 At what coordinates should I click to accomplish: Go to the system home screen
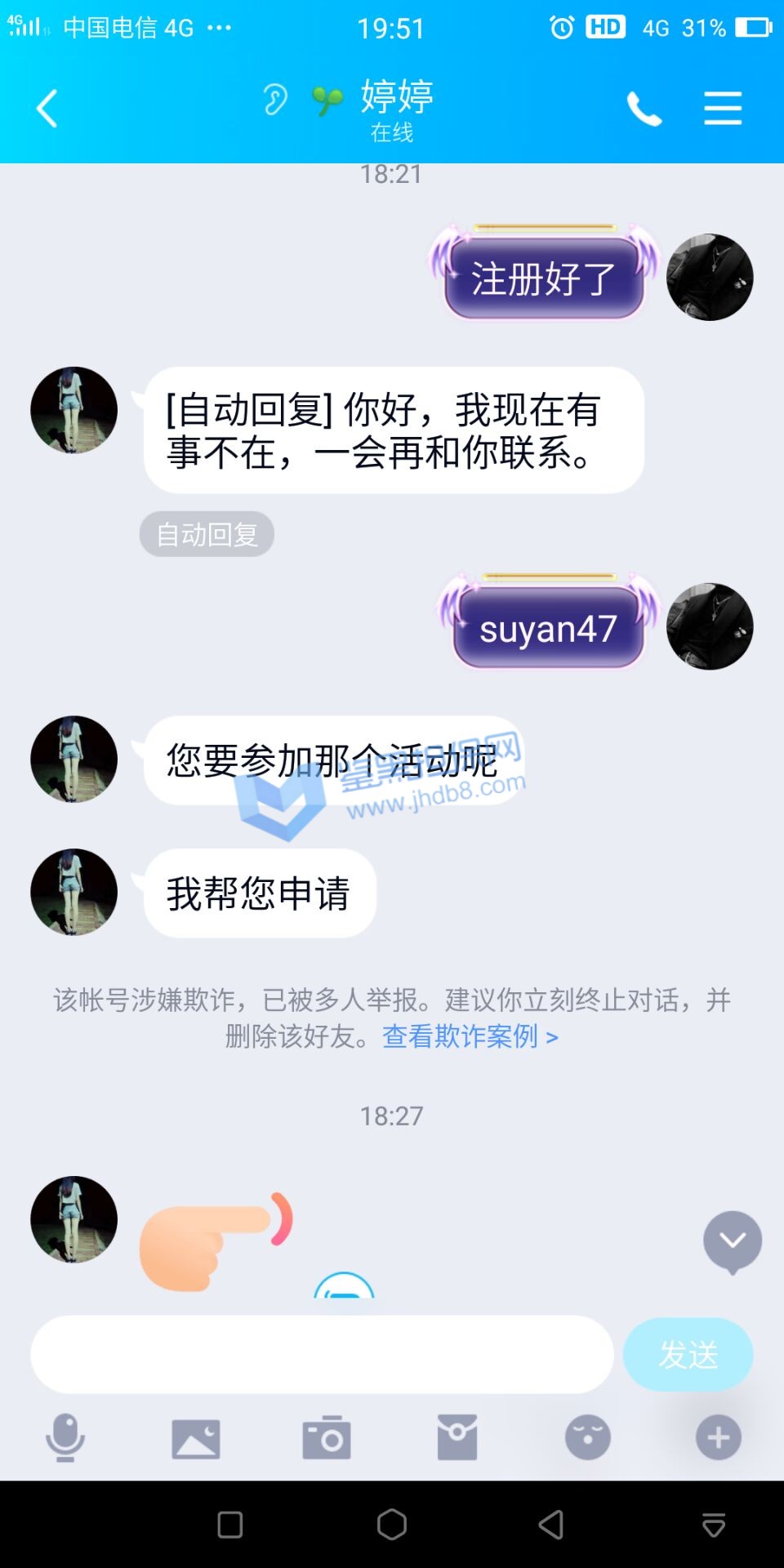(x=392, y=1524)
